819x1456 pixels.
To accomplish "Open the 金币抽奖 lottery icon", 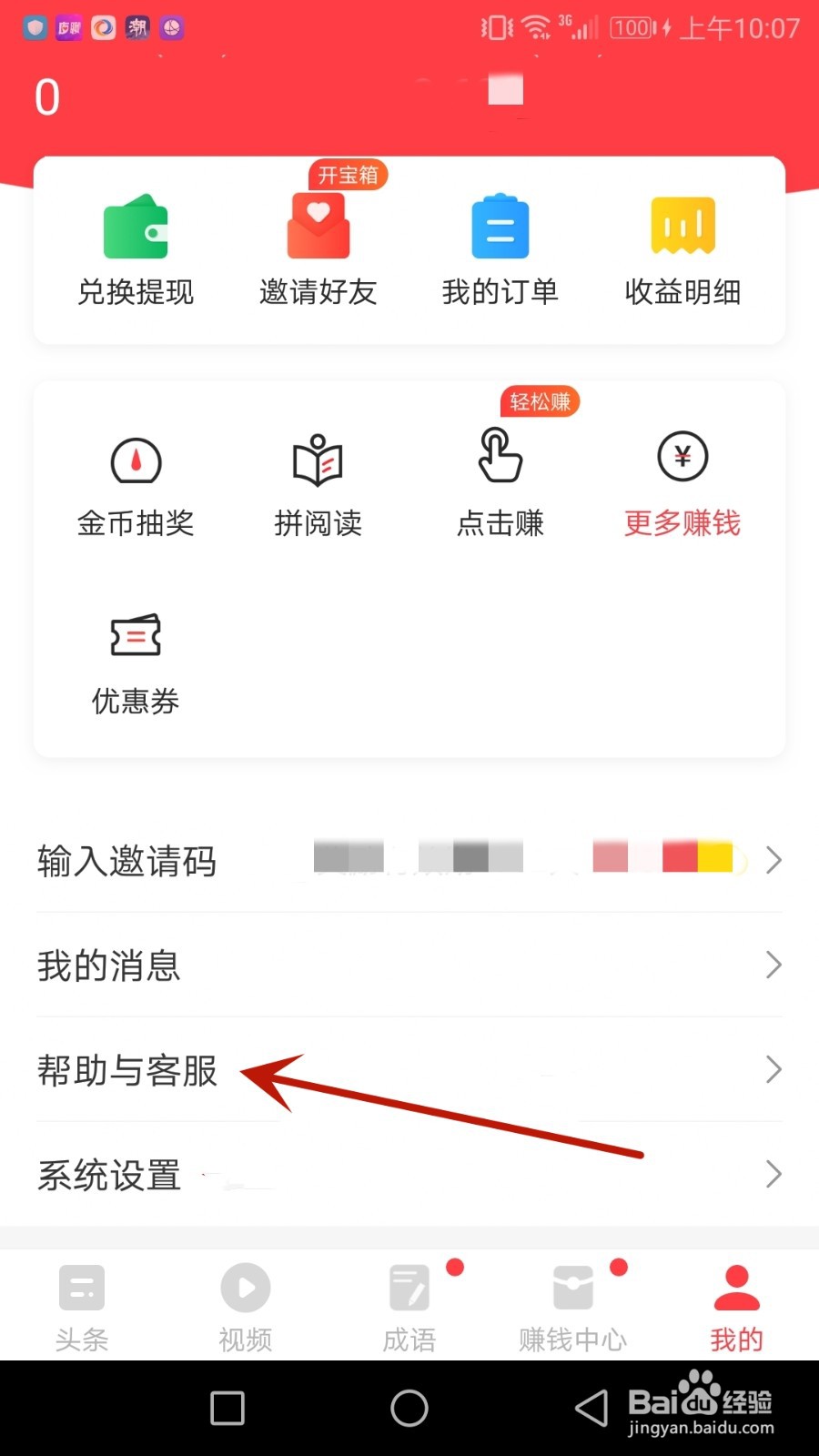I will coord(136,462).
